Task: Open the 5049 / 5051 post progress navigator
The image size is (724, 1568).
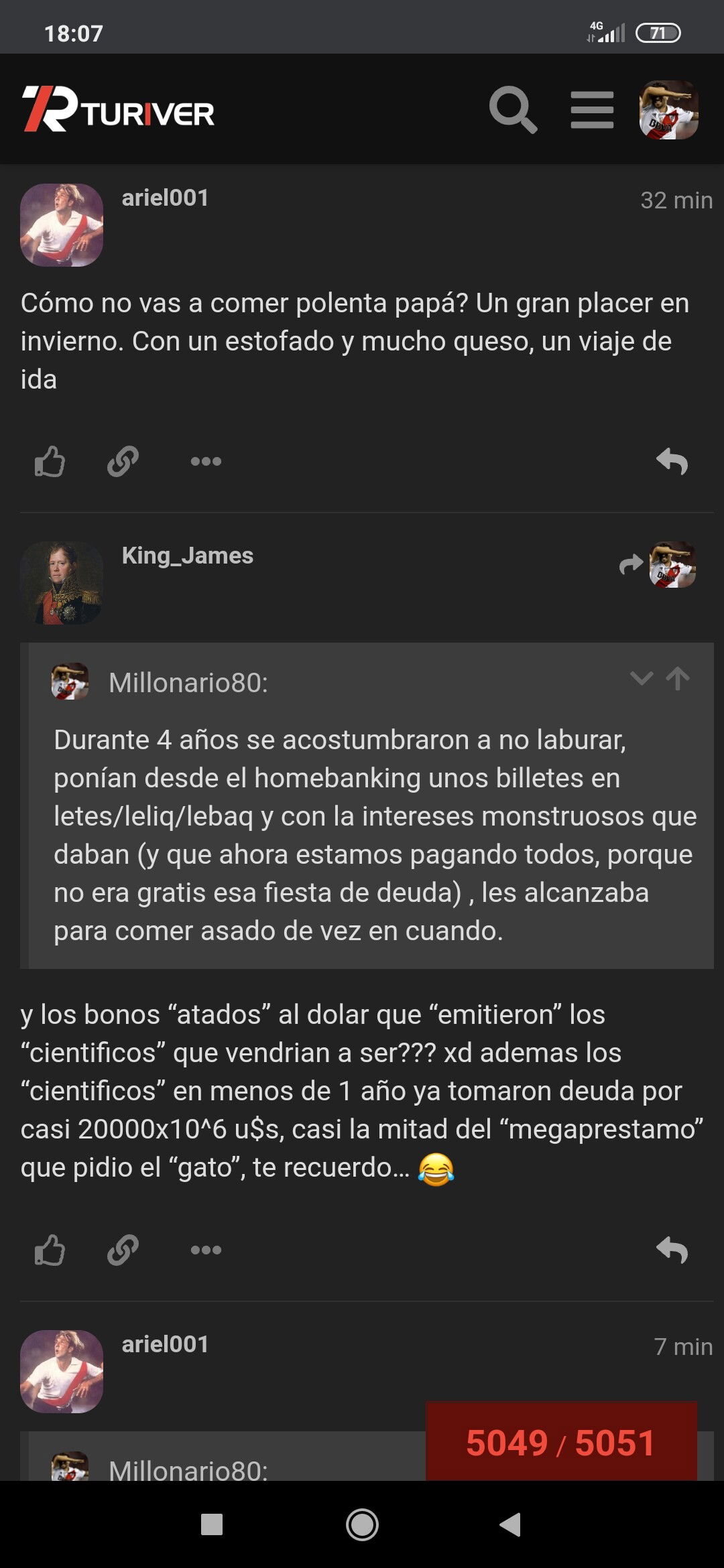Action: tap(561, 1443)
